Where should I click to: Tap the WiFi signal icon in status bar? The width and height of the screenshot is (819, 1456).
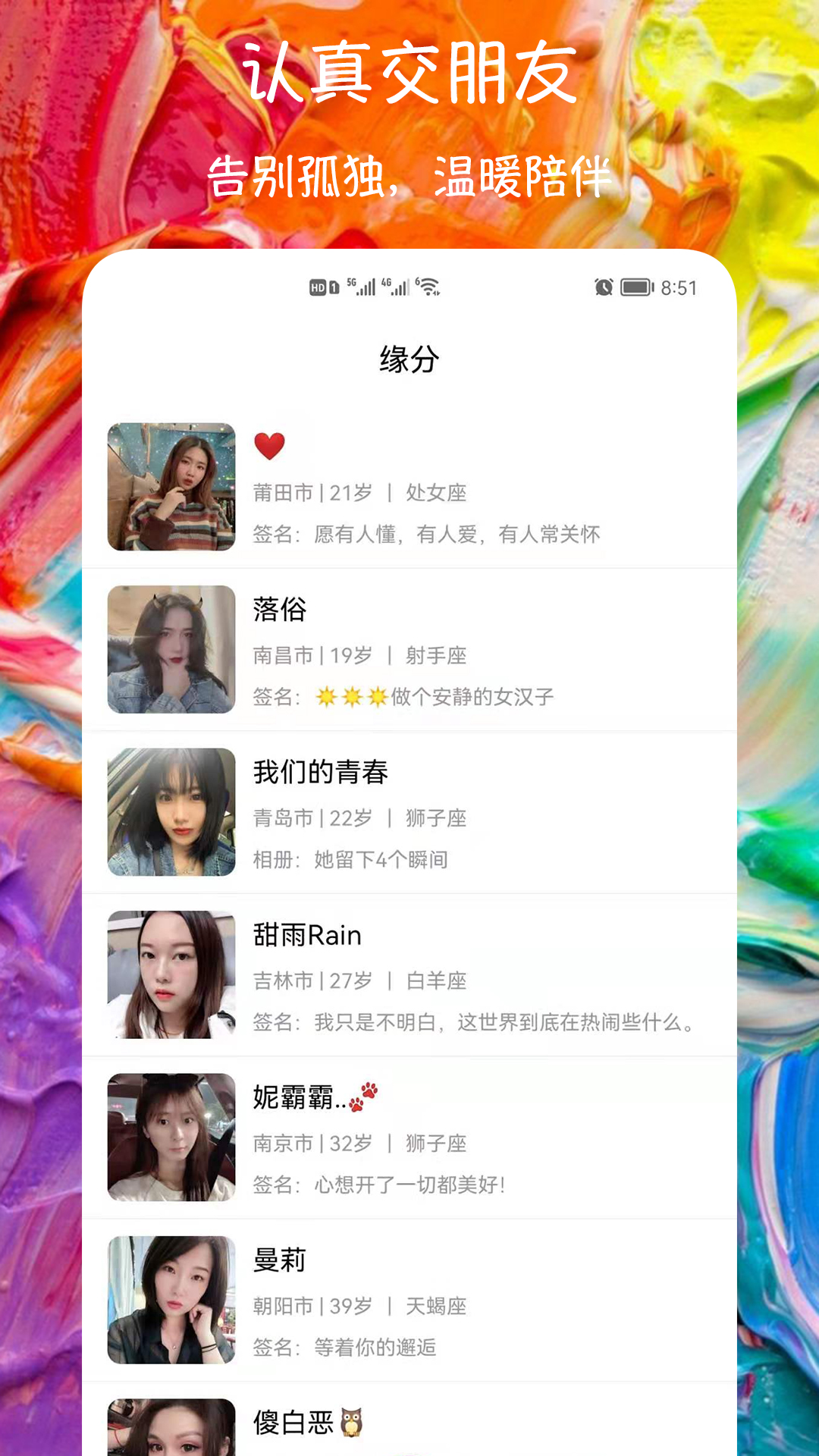[429, 286]
